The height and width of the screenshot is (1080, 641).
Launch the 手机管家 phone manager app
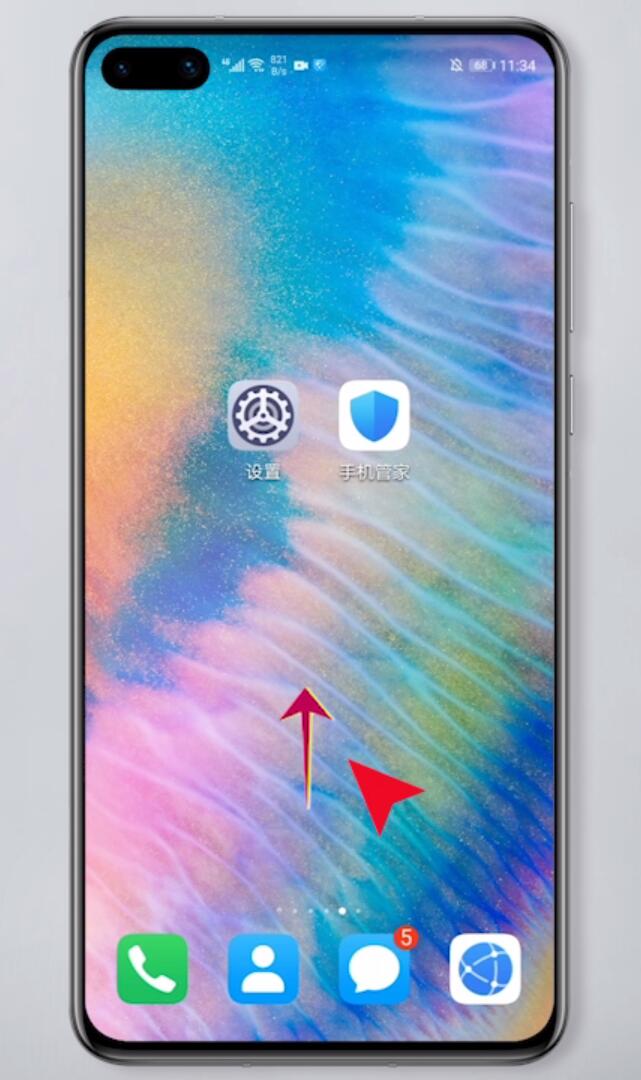coord(374,415)
